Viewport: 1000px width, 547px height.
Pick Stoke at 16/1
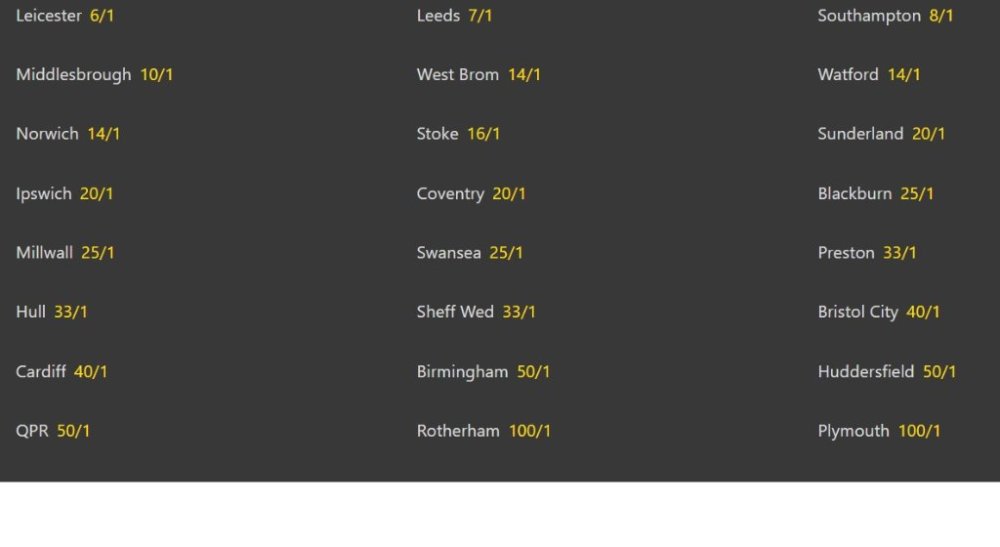483,134
